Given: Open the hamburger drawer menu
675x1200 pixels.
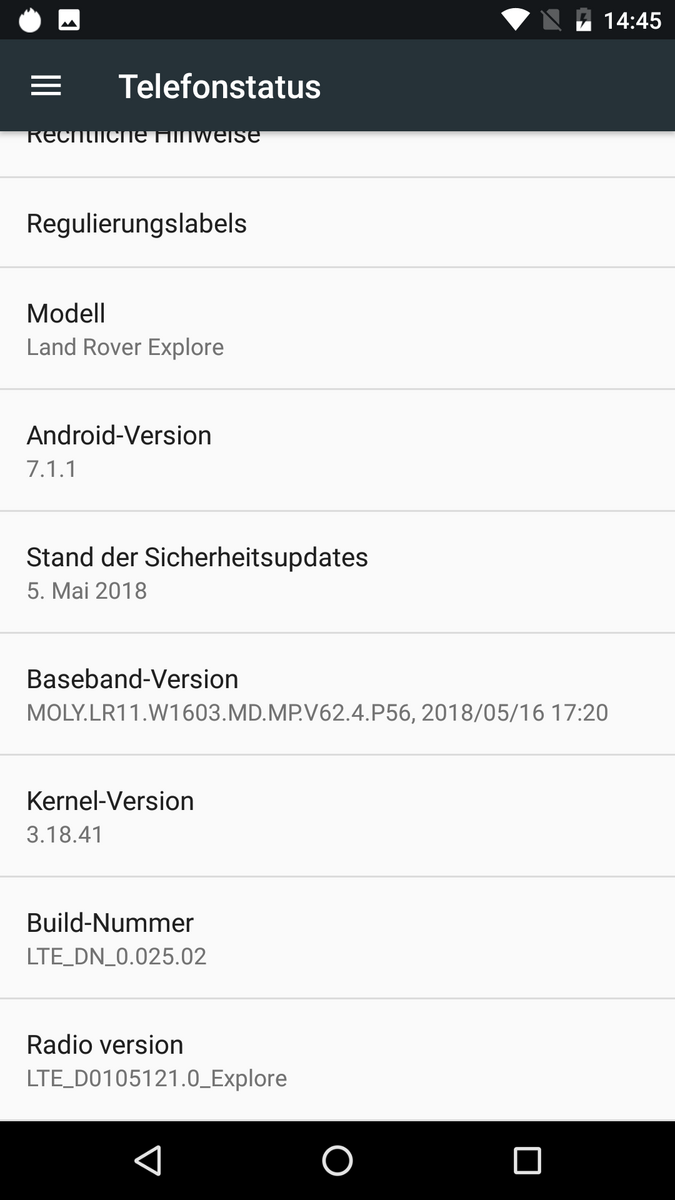Looking at the screenshot, I should [x=46, y=86].
